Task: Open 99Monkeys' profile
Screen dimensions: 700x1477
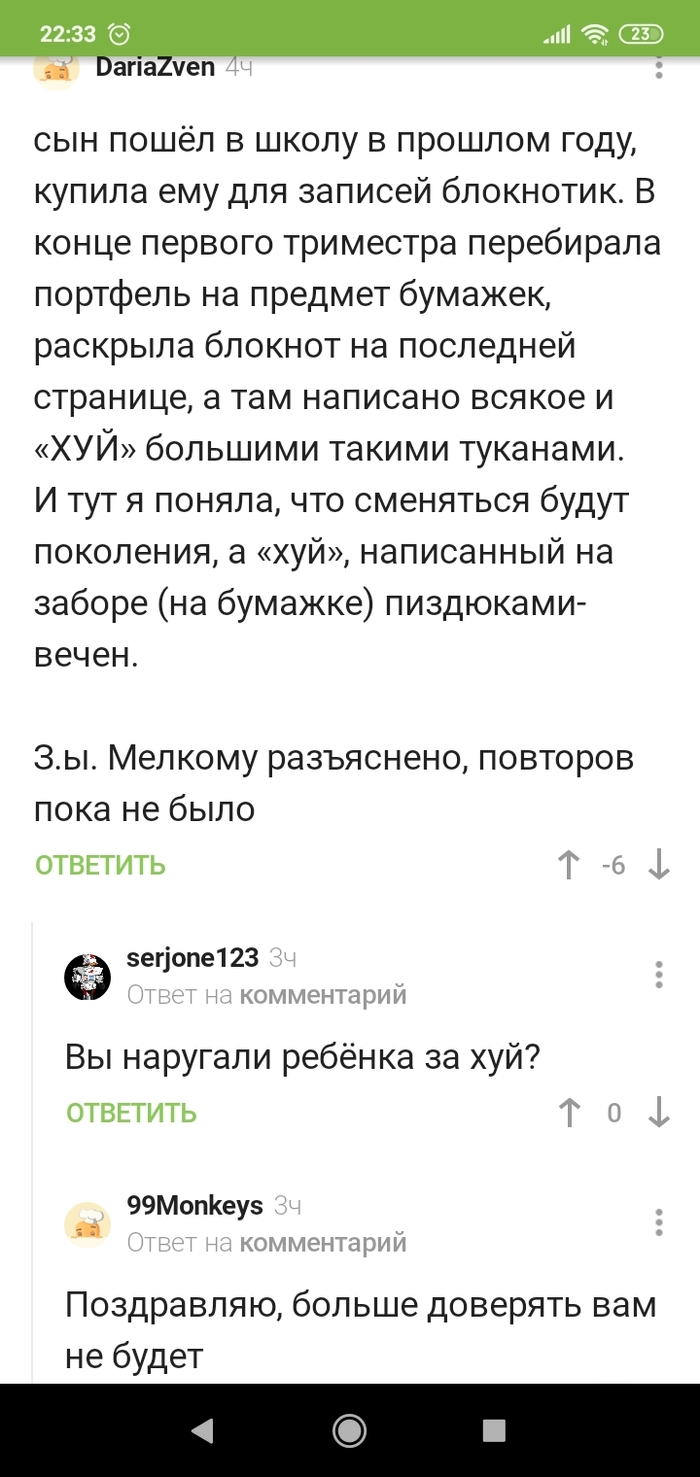Action: click(195, 1205)
